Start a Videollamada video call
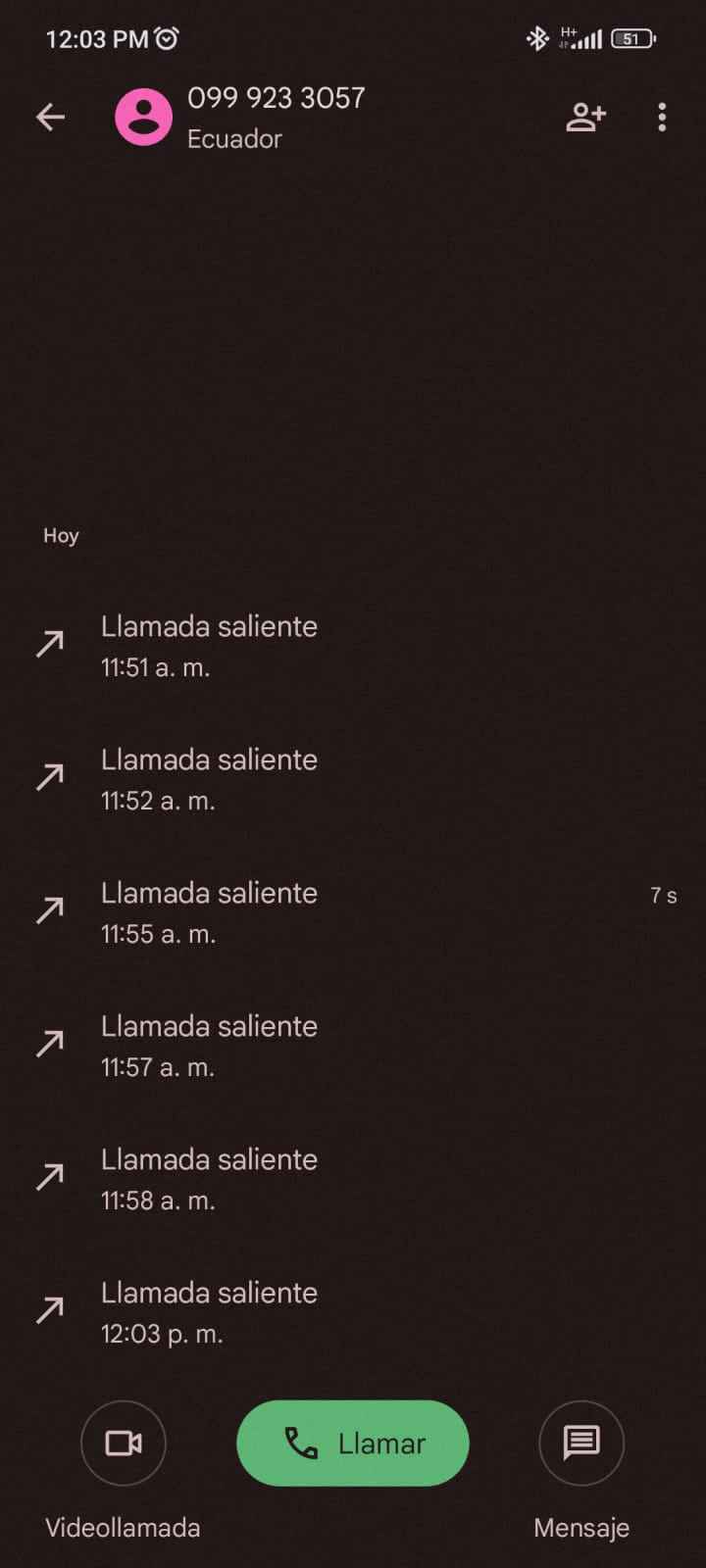This screenshot has height=1568, width=706. click(124, 1443)
